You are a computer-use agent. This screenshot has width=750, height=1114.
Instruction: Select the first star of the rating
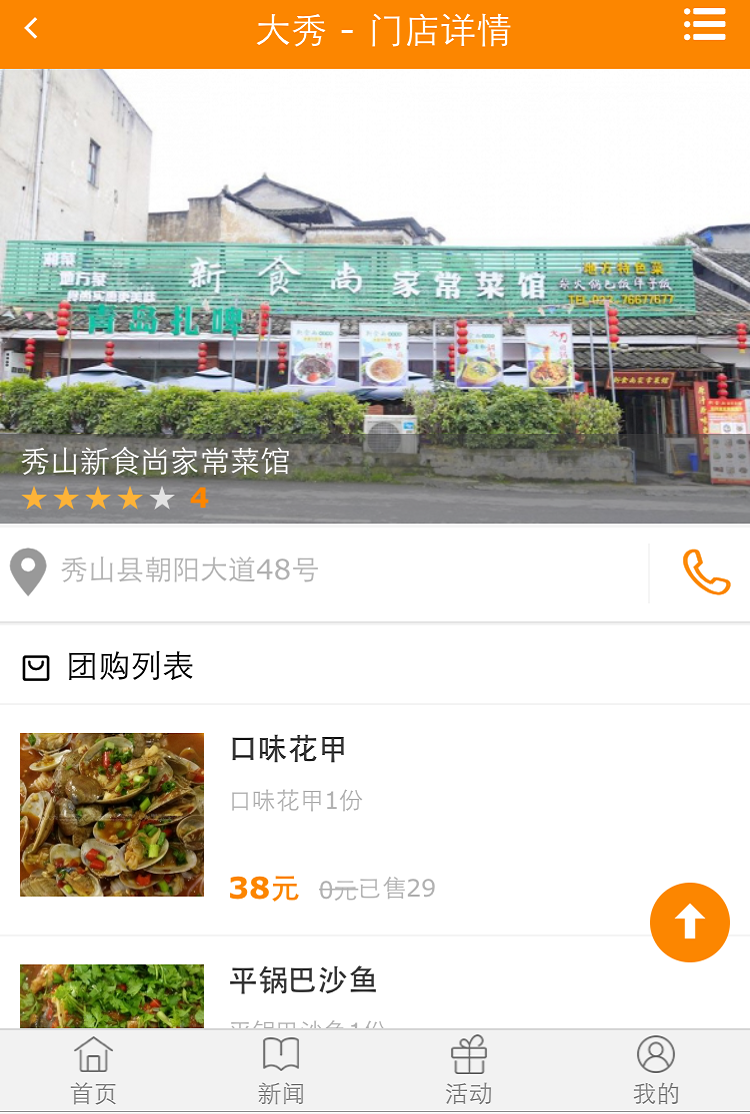pos(33,496)
